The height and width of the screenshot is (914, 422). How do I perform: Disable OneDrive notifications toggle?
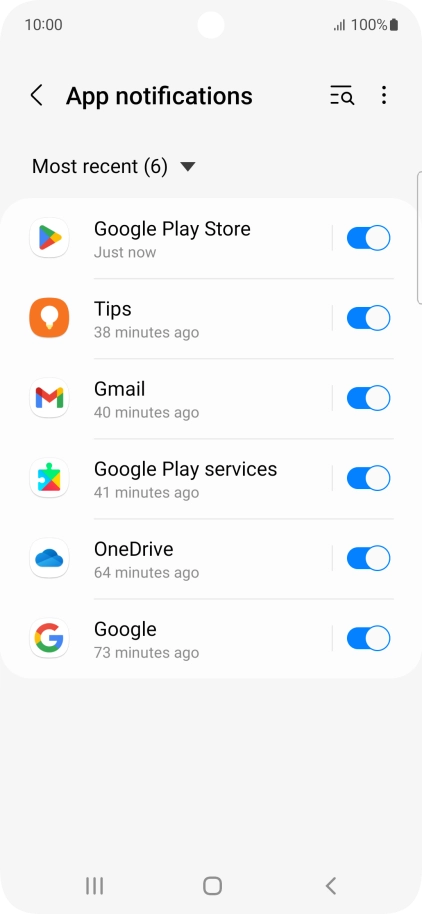(368, 558)
